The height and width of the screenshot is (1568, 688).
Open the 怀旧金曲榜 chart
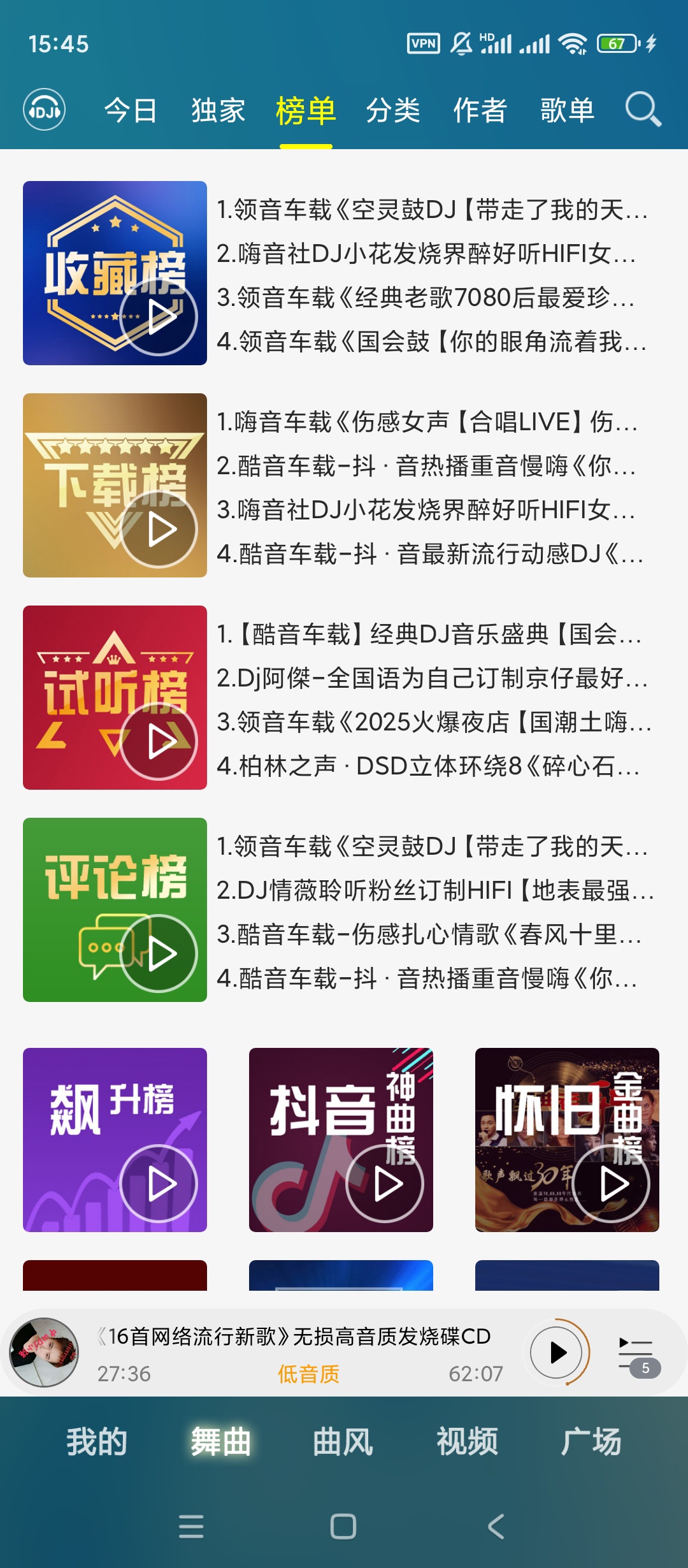click(x=567, y=1140)
